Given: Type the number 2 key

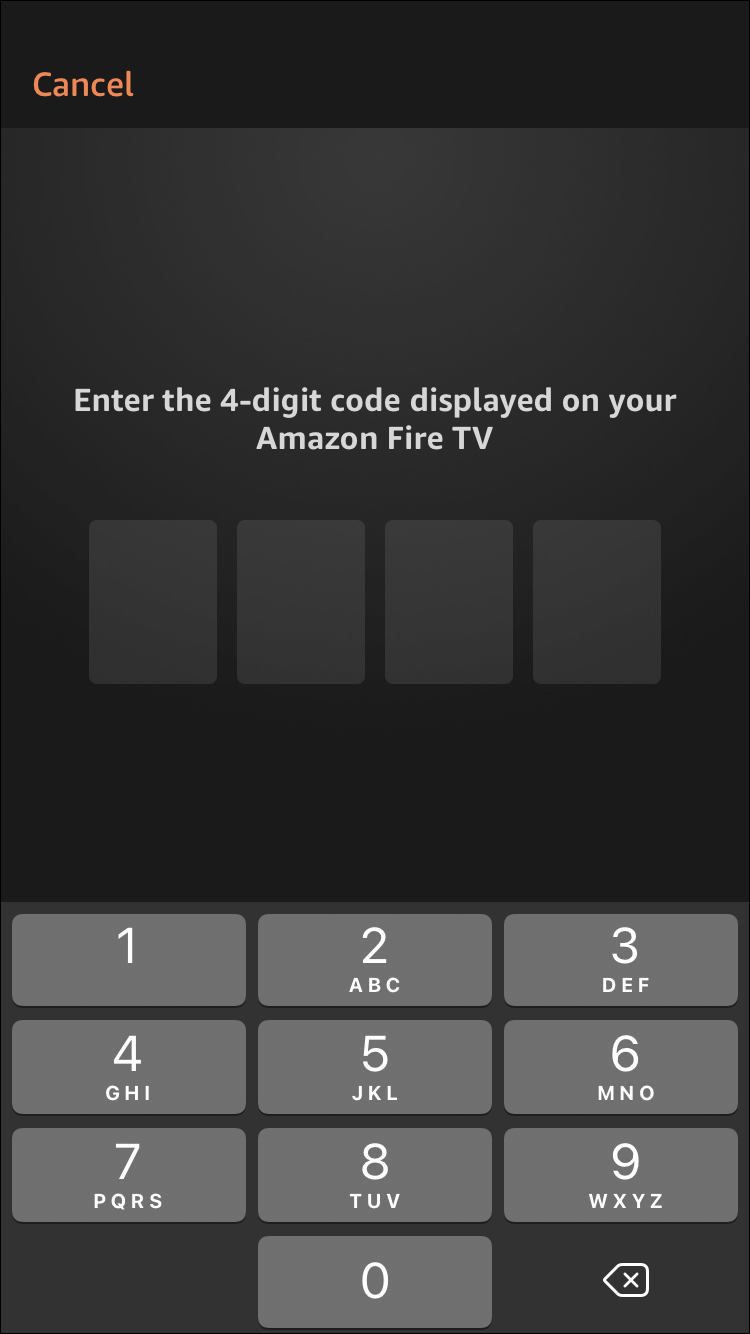Looking at the screenshot, I should tap(375, 959).
